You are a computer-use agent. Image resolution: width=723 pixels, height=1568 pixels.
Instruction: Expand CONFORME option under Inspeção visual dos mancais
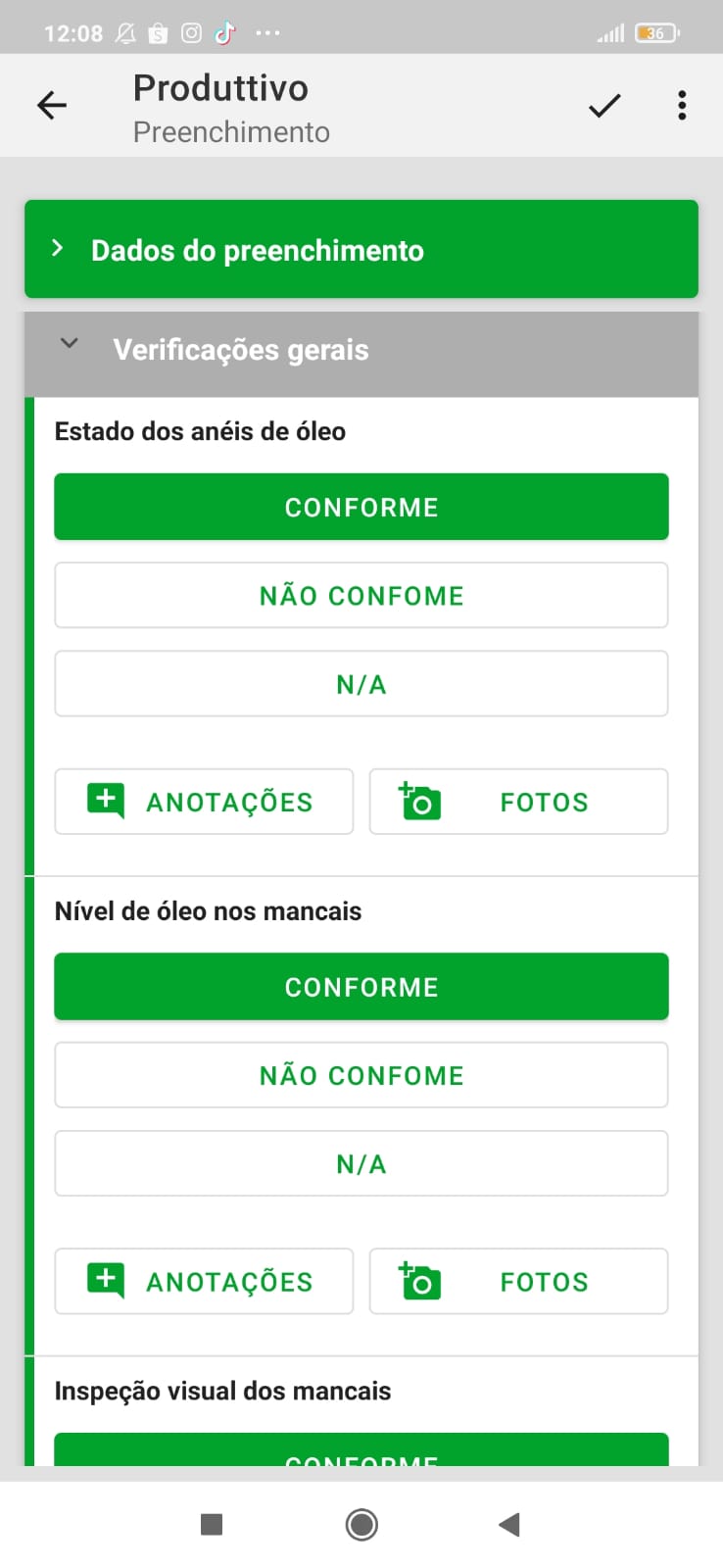tap(361, 1454)
